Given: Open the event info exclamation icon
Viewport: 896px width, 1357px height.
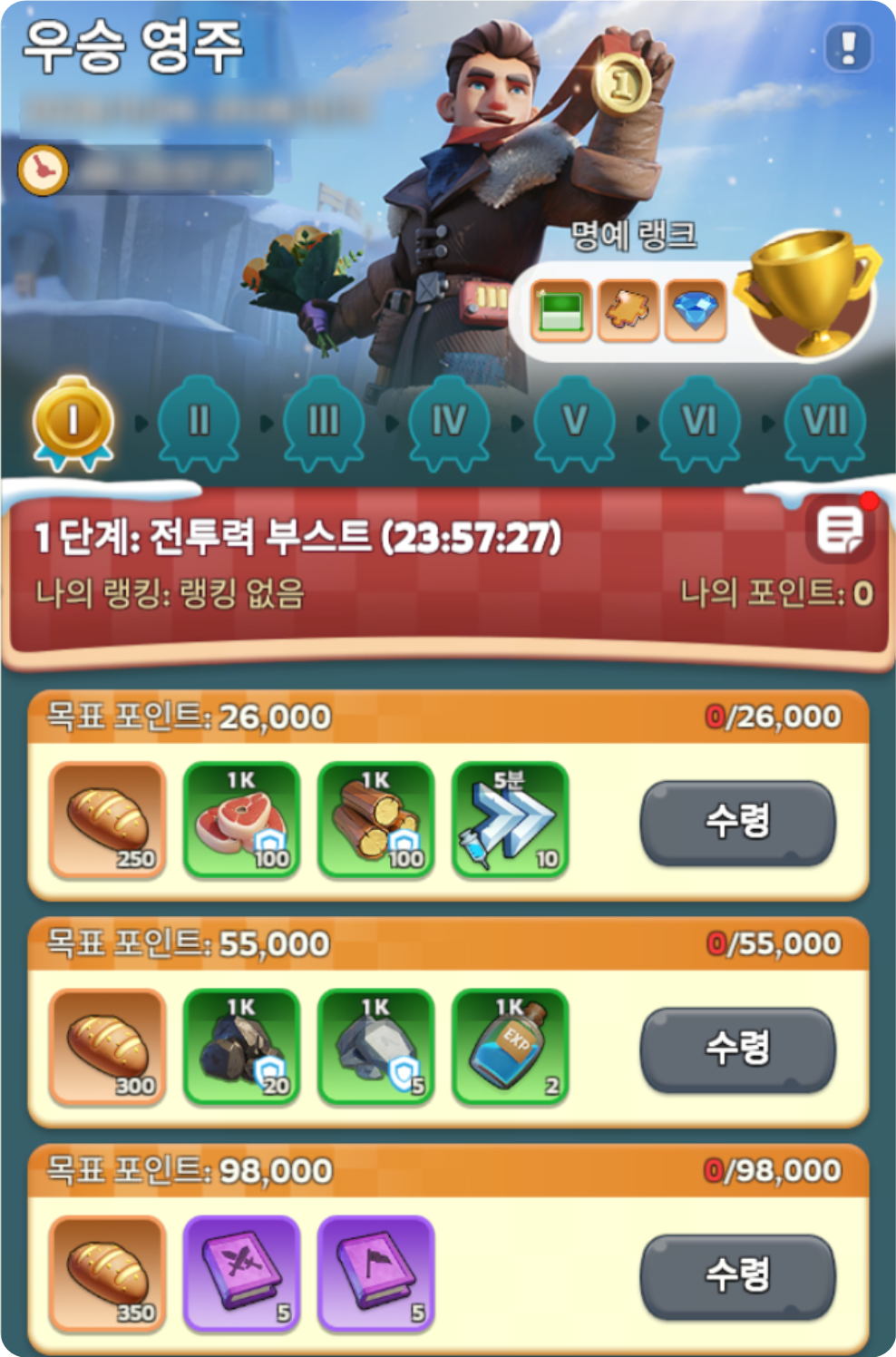Looking at the screenshot, I should (x=848, y=47).
